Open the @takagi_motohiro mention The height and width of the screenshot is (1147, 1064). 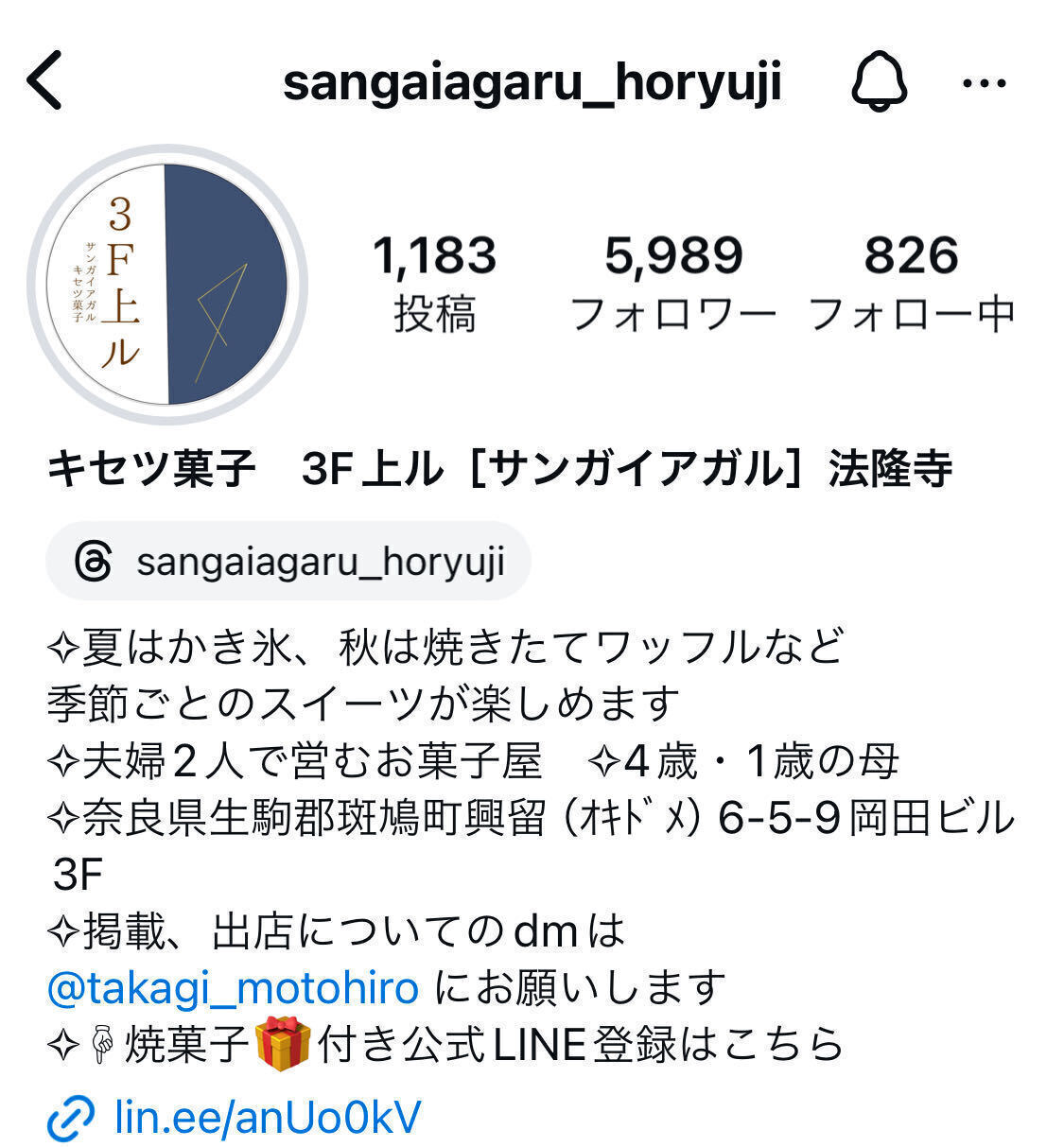[x=233, y=989]
